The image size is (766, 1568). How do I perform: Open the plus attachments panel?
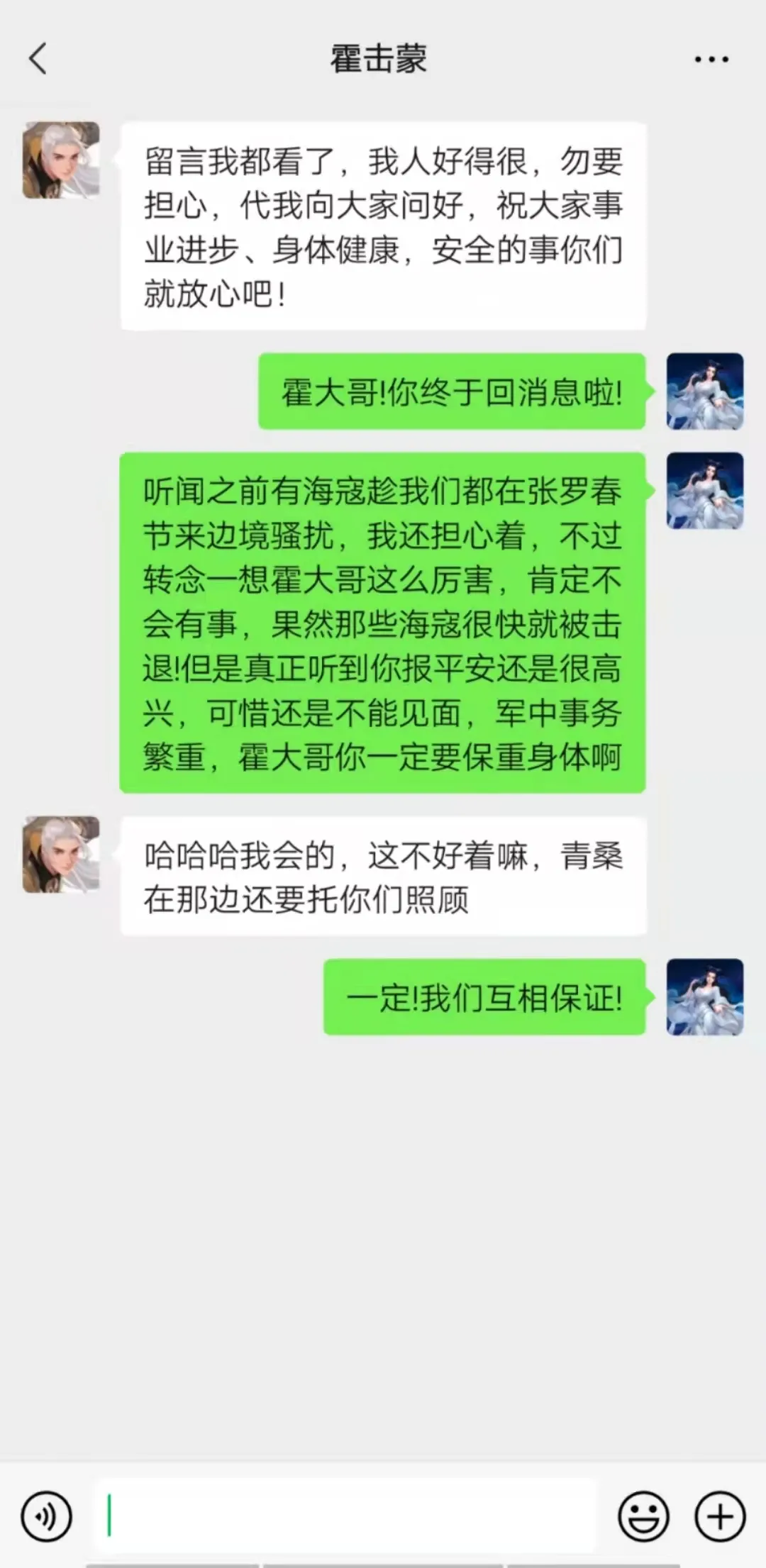pos(720,1516)
